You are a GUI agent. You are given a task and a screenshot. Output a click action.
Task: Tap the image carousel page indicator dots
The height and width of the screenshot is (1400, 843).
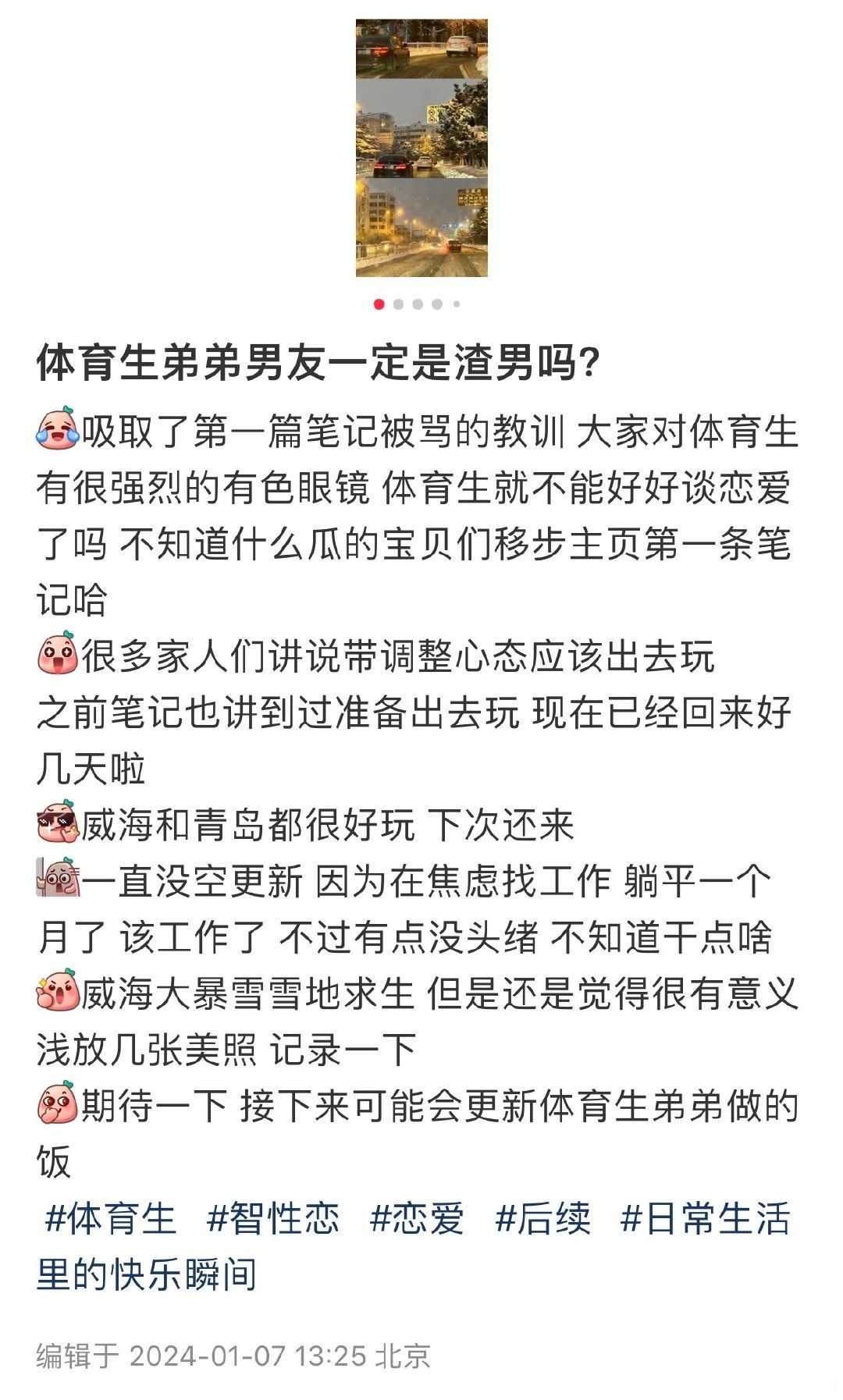(x=417, y=304)
